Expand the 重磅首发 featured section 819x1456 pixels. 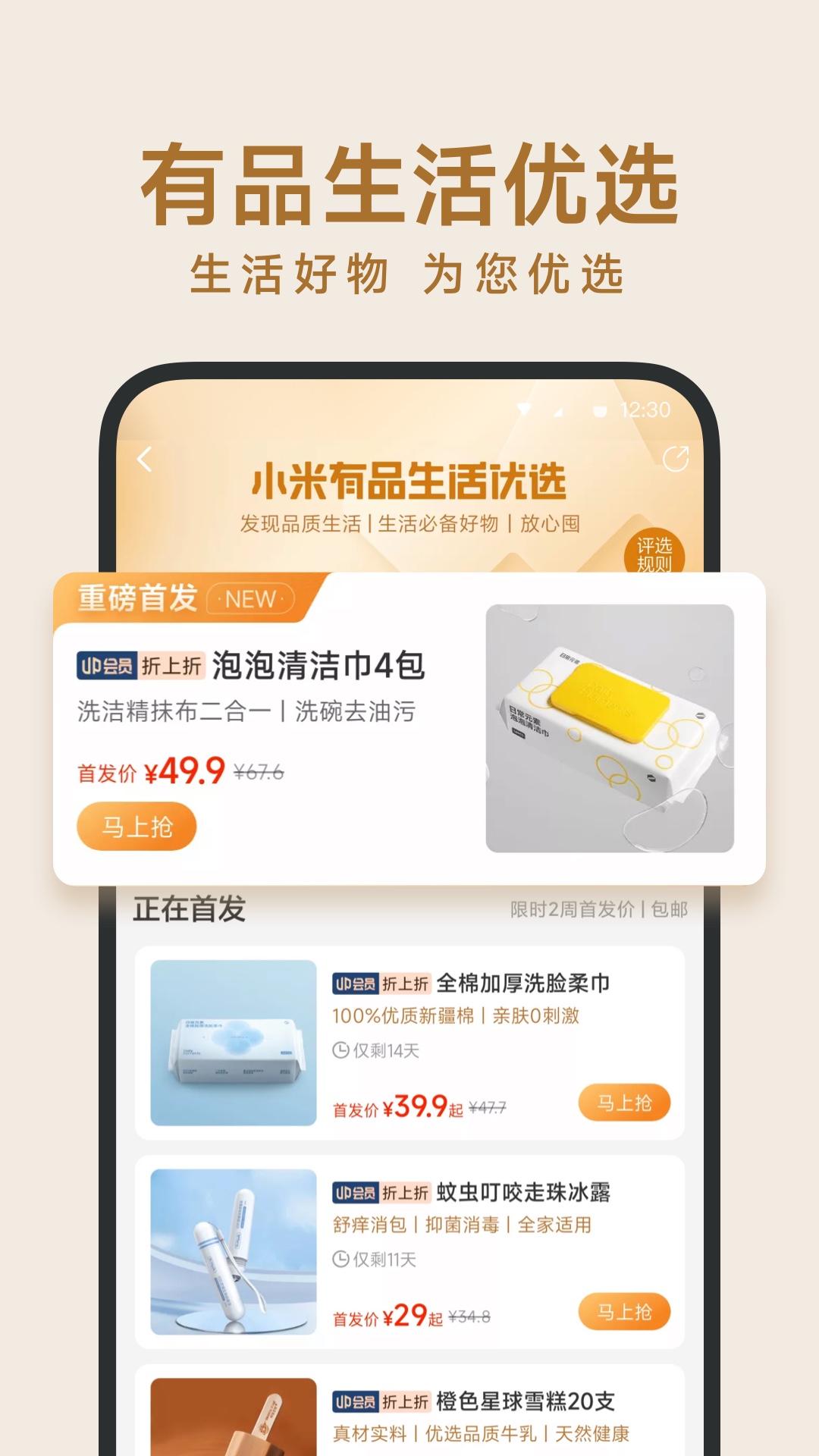138,599
